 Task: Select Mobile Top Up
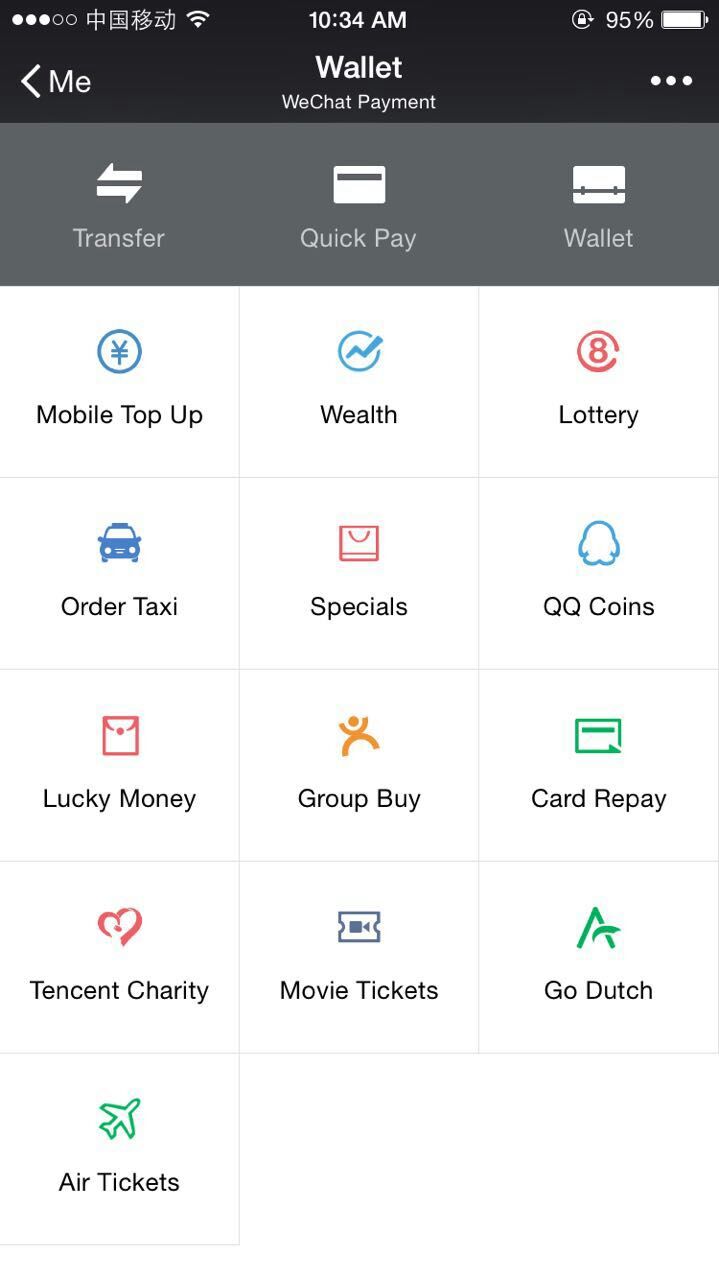coord(119,382)
